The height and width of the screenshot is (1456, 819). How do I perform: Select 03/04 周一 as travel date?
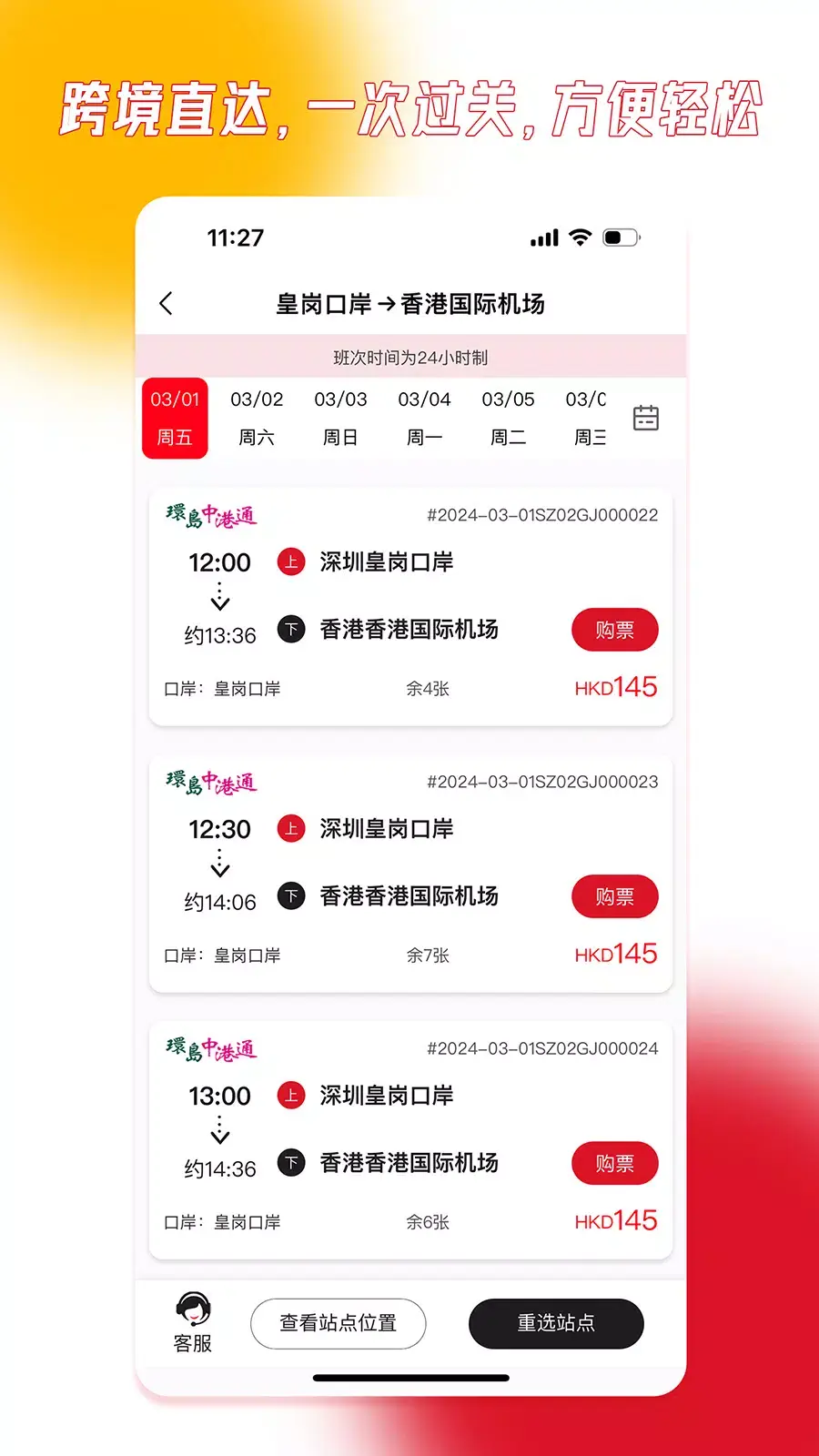coord(424,417)
